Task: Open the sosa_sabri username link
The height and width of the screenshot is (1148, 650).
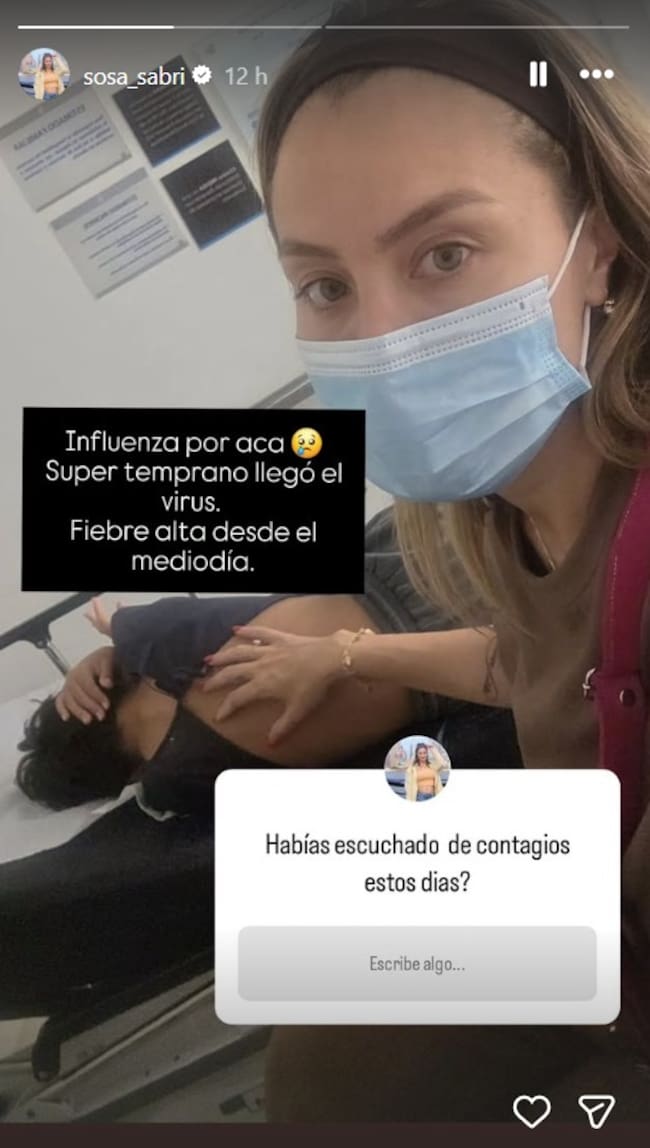Action: pos(136,76)
